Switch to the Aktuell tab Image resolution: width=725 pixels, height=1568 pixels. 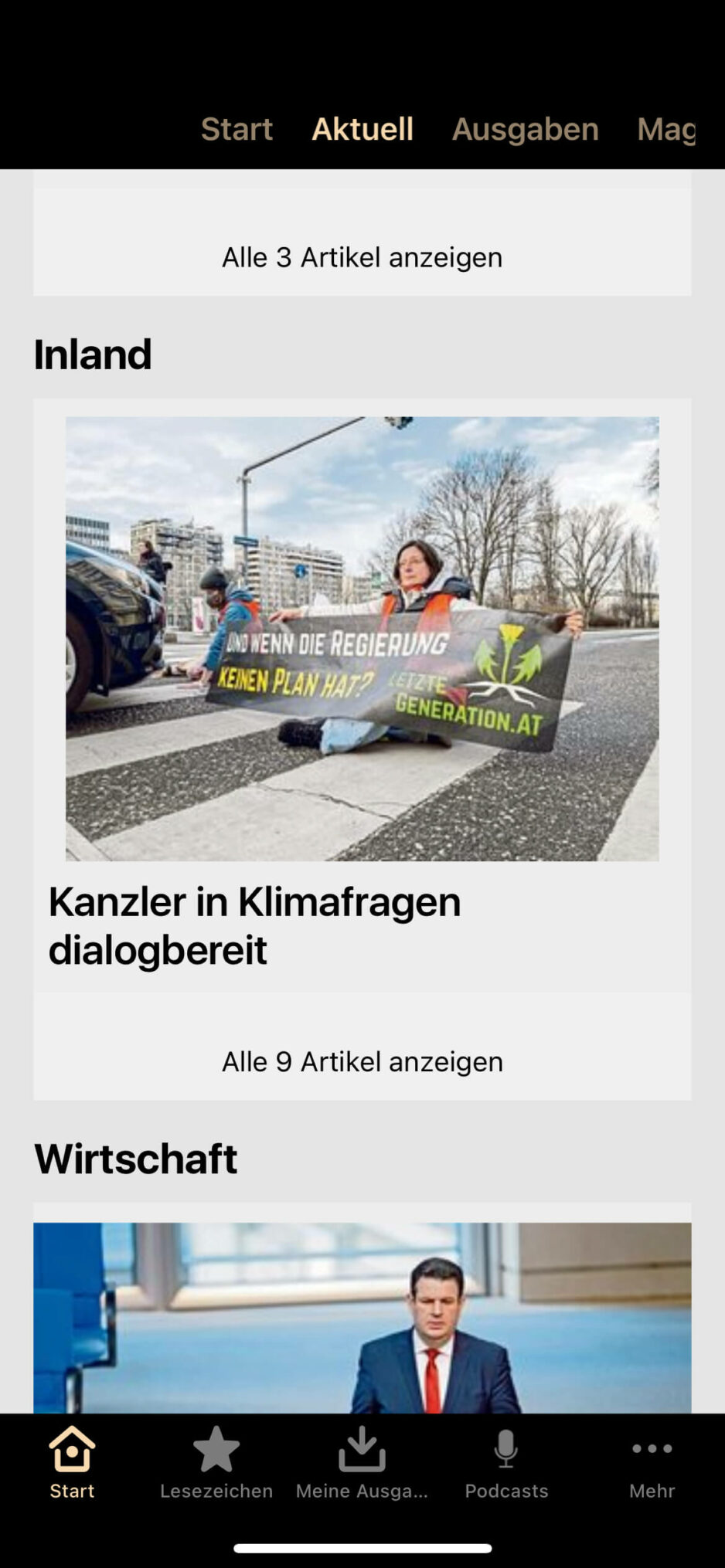coord(362,128)
